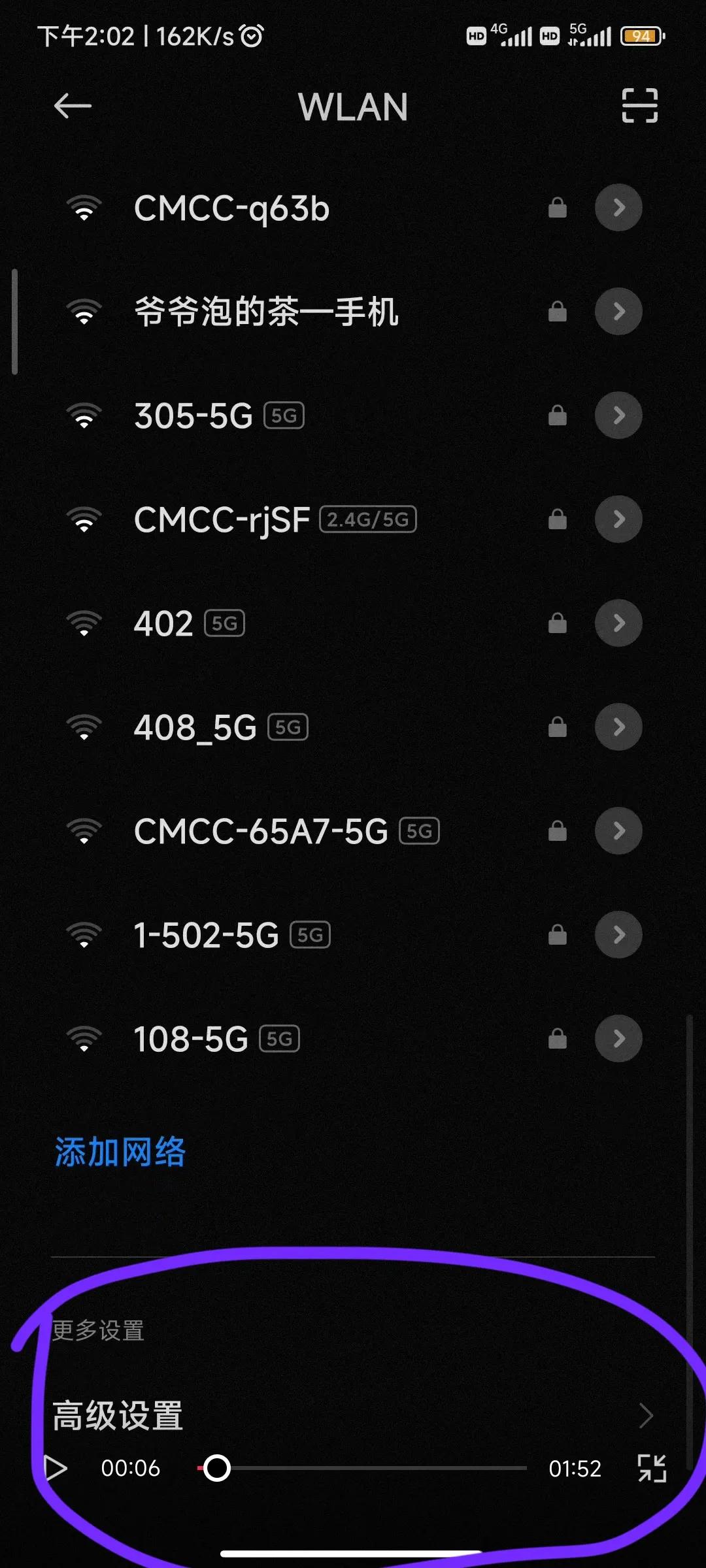Click the 5G badge next to 305-5G
The image size is (706, 1568).
coord(286,416)
